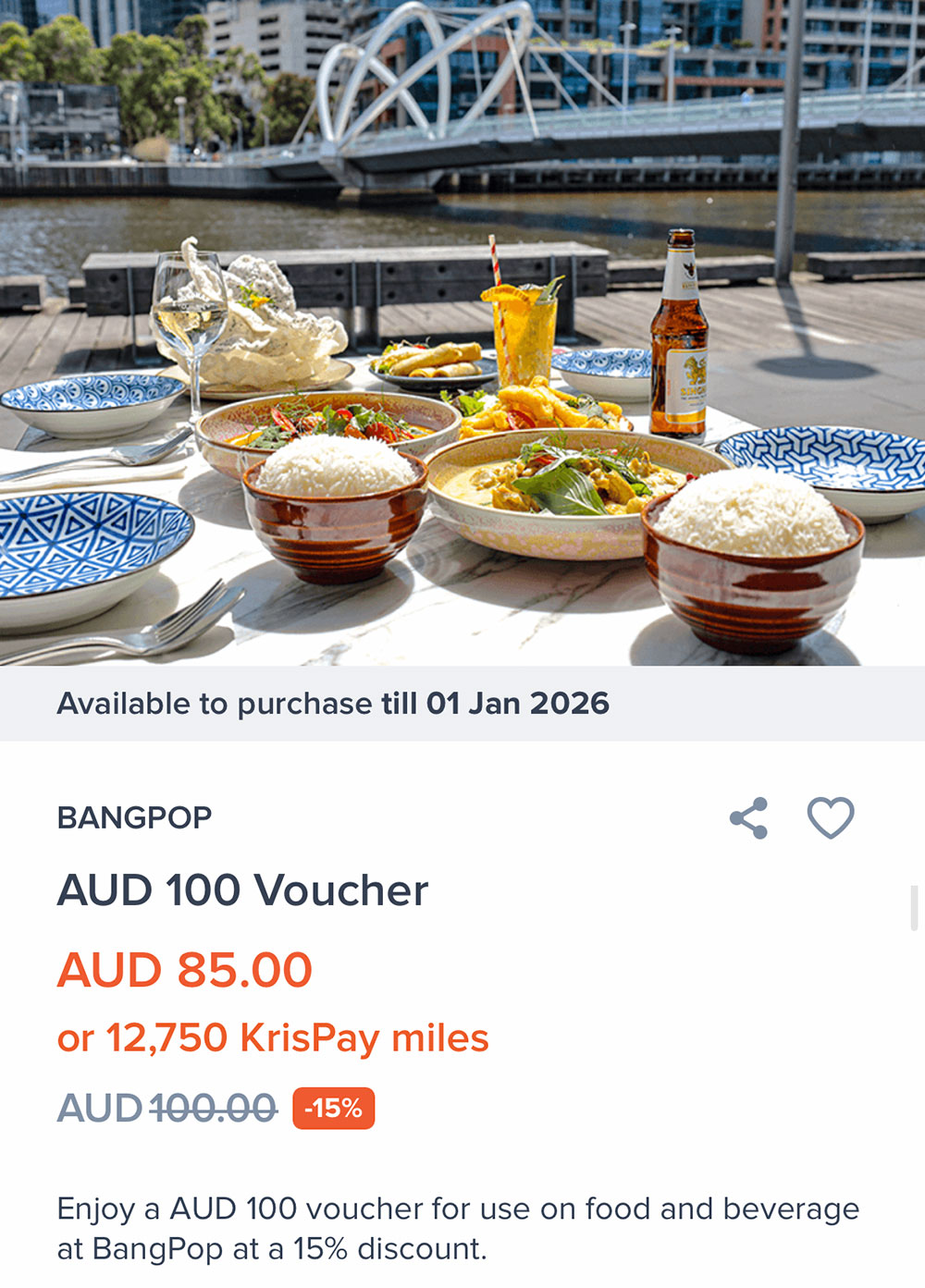Share the BangPop AUD 100 voucher
925x1288 pixels.
pos(748,817)
